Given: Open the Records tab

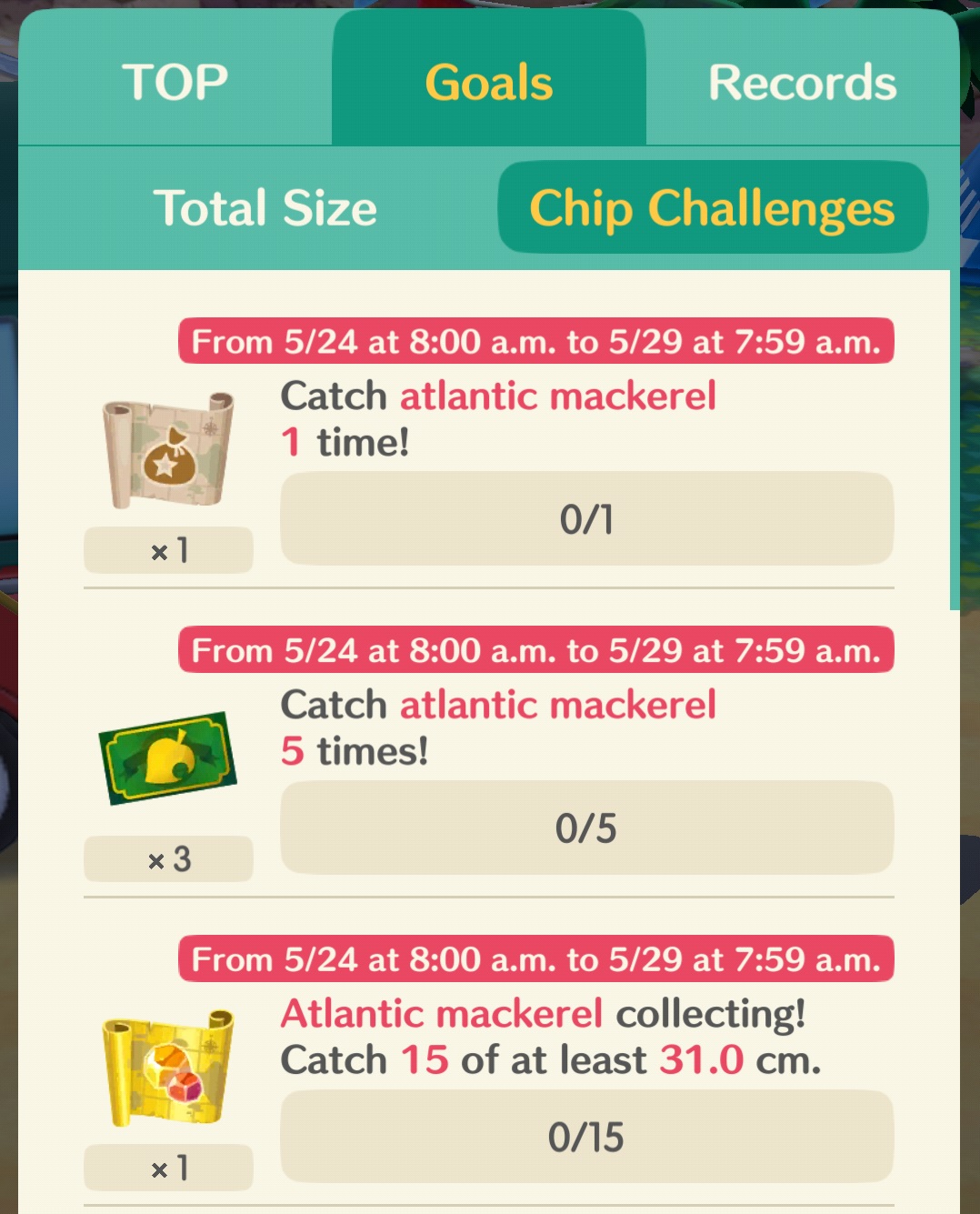Looking at the screenshot, I should click(x=802, y=82).
